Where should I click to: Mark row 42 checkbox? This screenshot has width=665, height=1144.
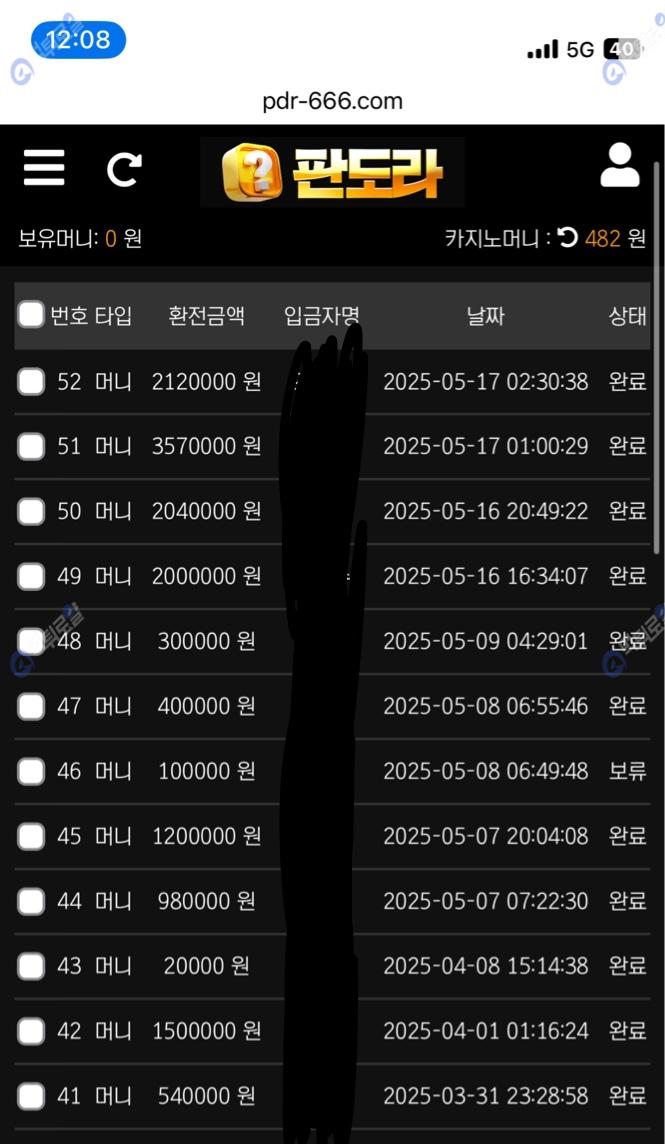click(x=31, y=1031)
